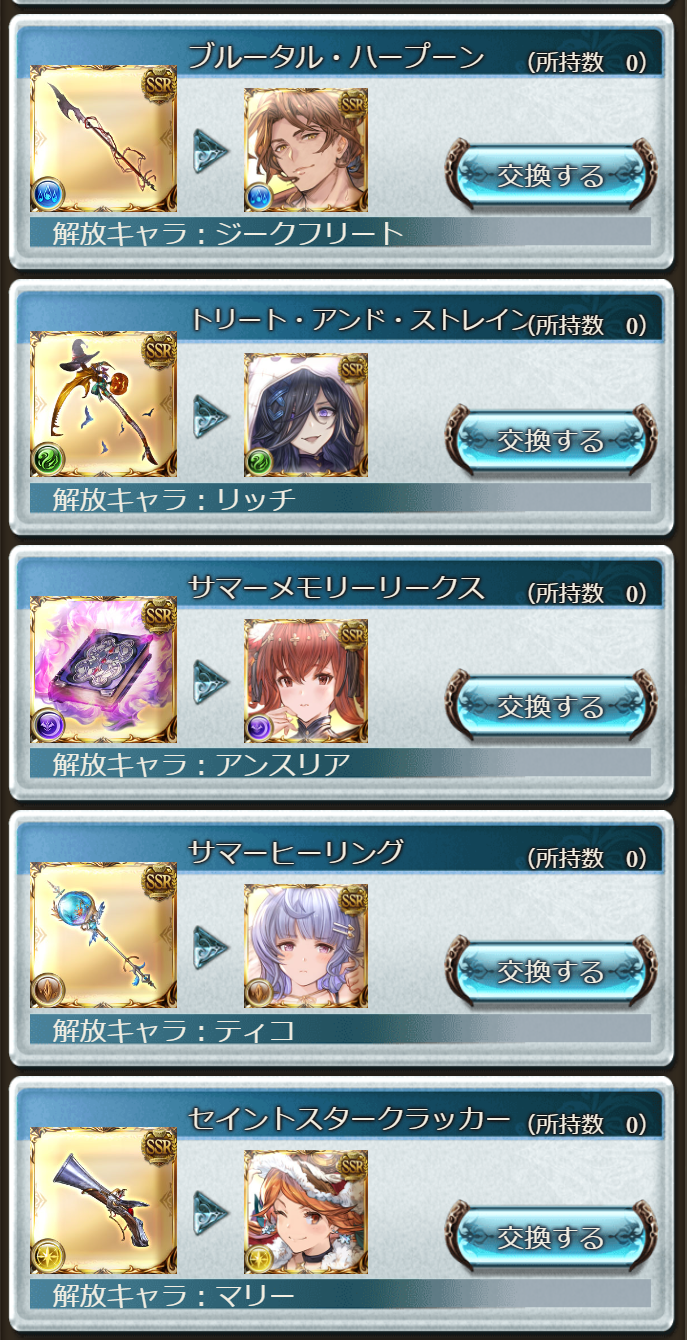Screen dimensions: 687x1340
Task: Tap 交換する for サマーメモリーリークス
Action: click(x=551, y=707)
